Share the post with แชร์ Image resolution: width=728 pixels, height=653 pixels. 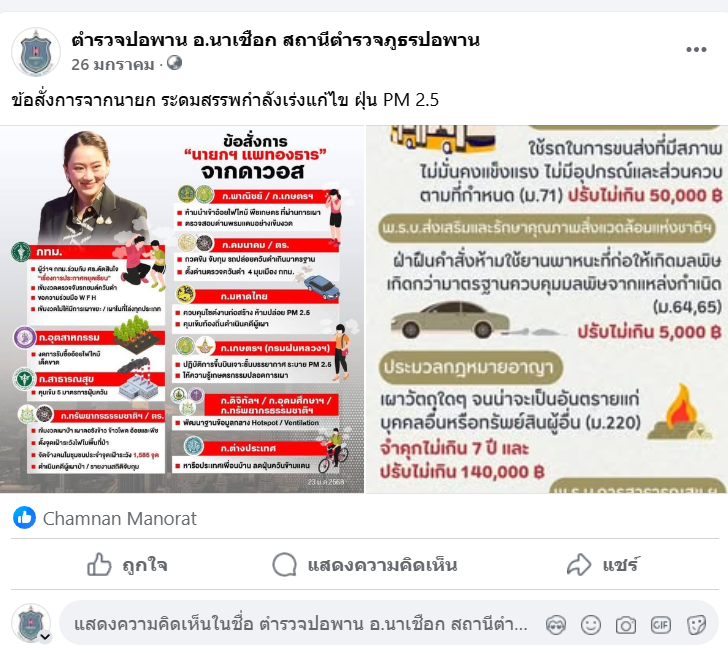[602, 565]
